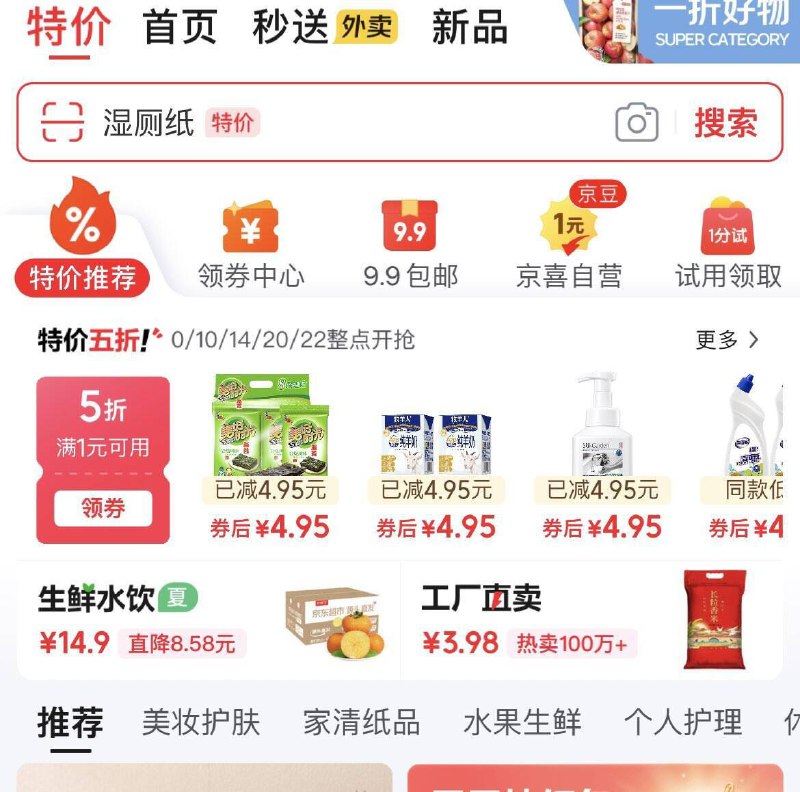Viewport: 800px width, 792px height.
Task: Open 领券中心 coupon center
Action: [250, 247]
